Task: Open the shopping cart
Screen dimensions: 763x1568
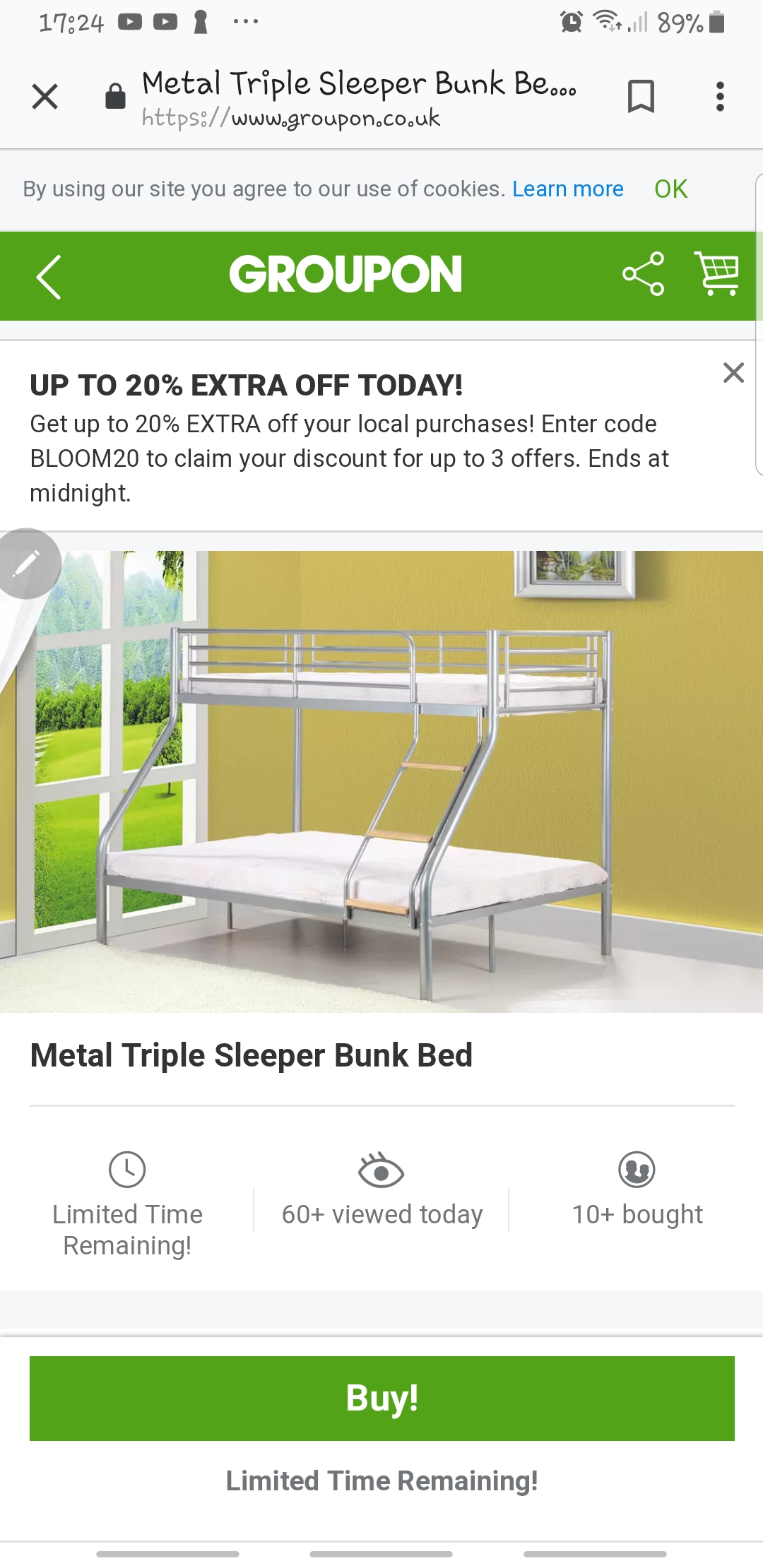Action: [x=716, y=273]
